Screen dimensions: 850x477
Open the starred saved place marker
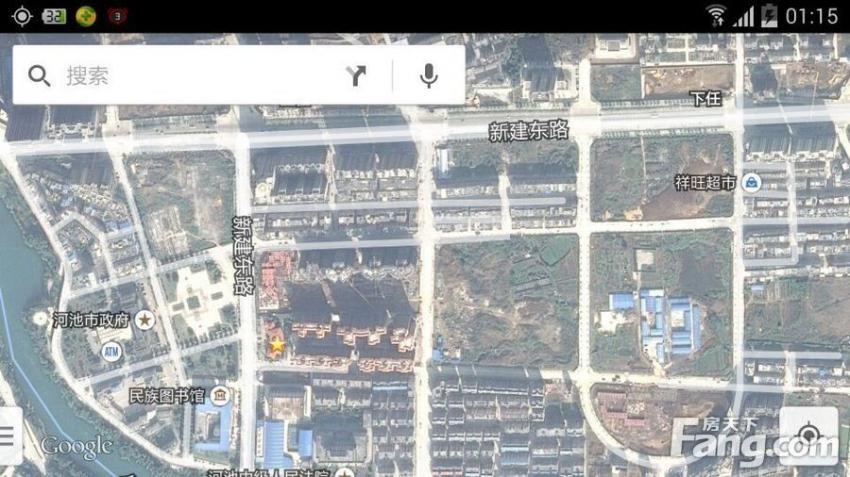coord(277,345)
